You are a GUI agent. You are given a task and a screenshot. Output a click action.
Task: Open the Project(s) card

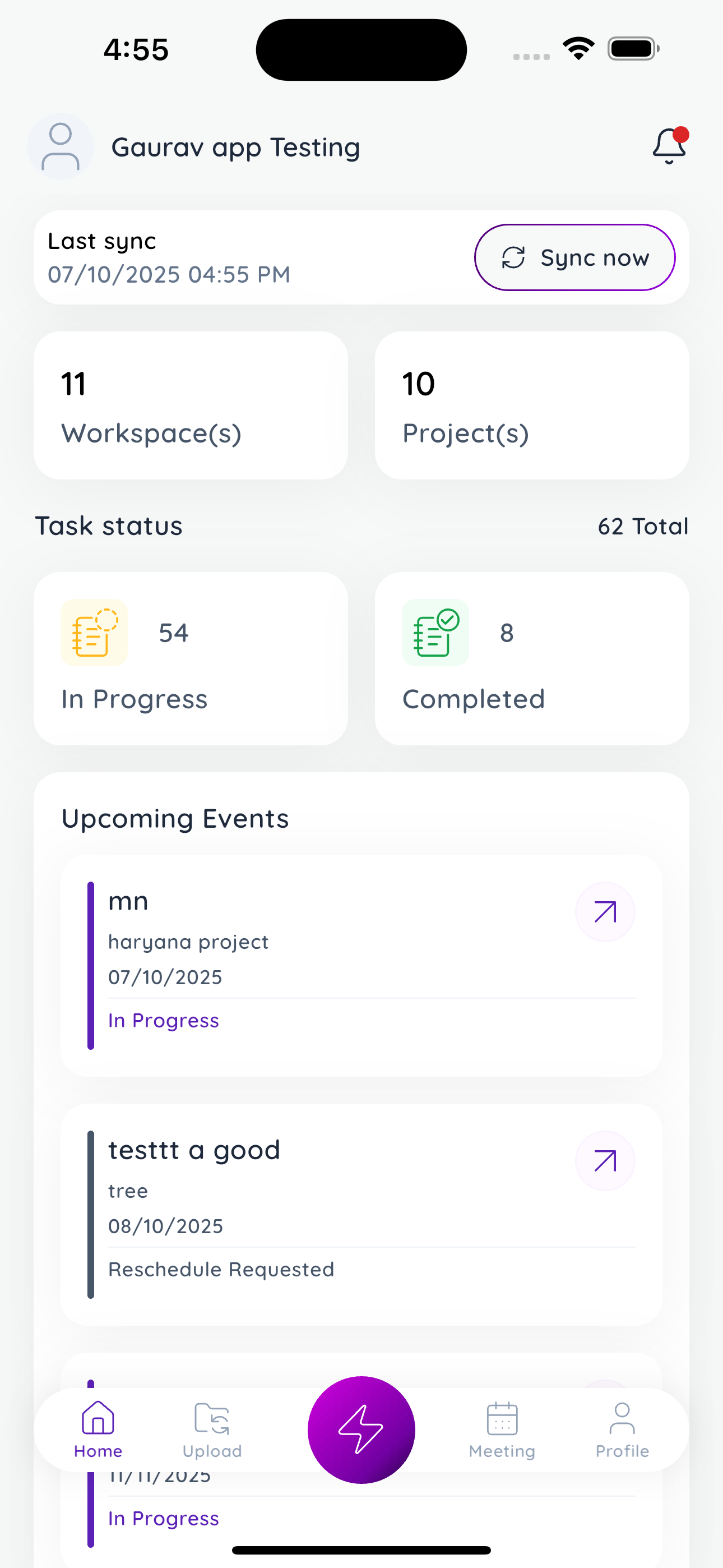point(531,405)
